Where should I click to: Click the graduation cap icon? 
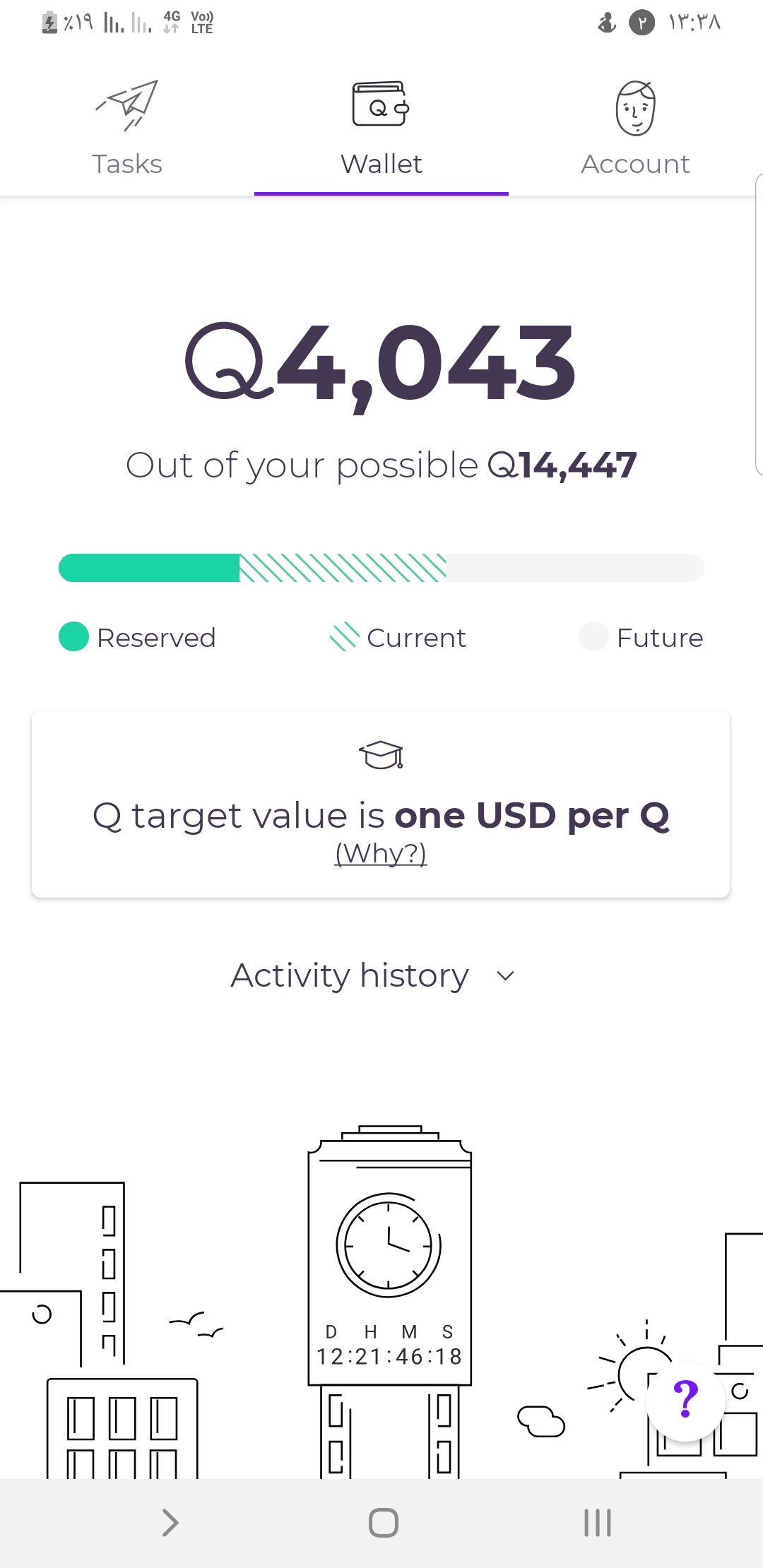coord(381,754)
